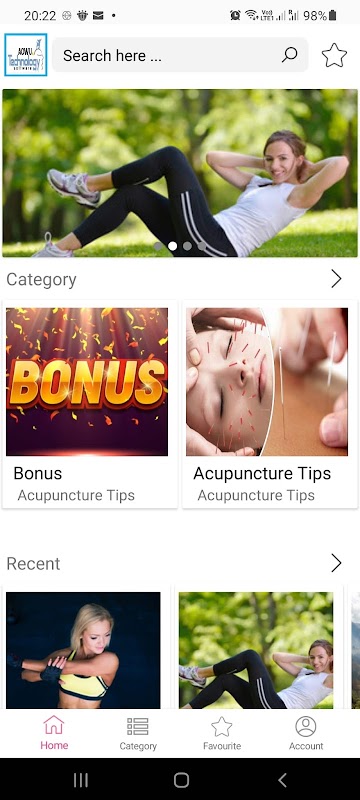Open the Acupuncture Tips category card

[270, 405]
